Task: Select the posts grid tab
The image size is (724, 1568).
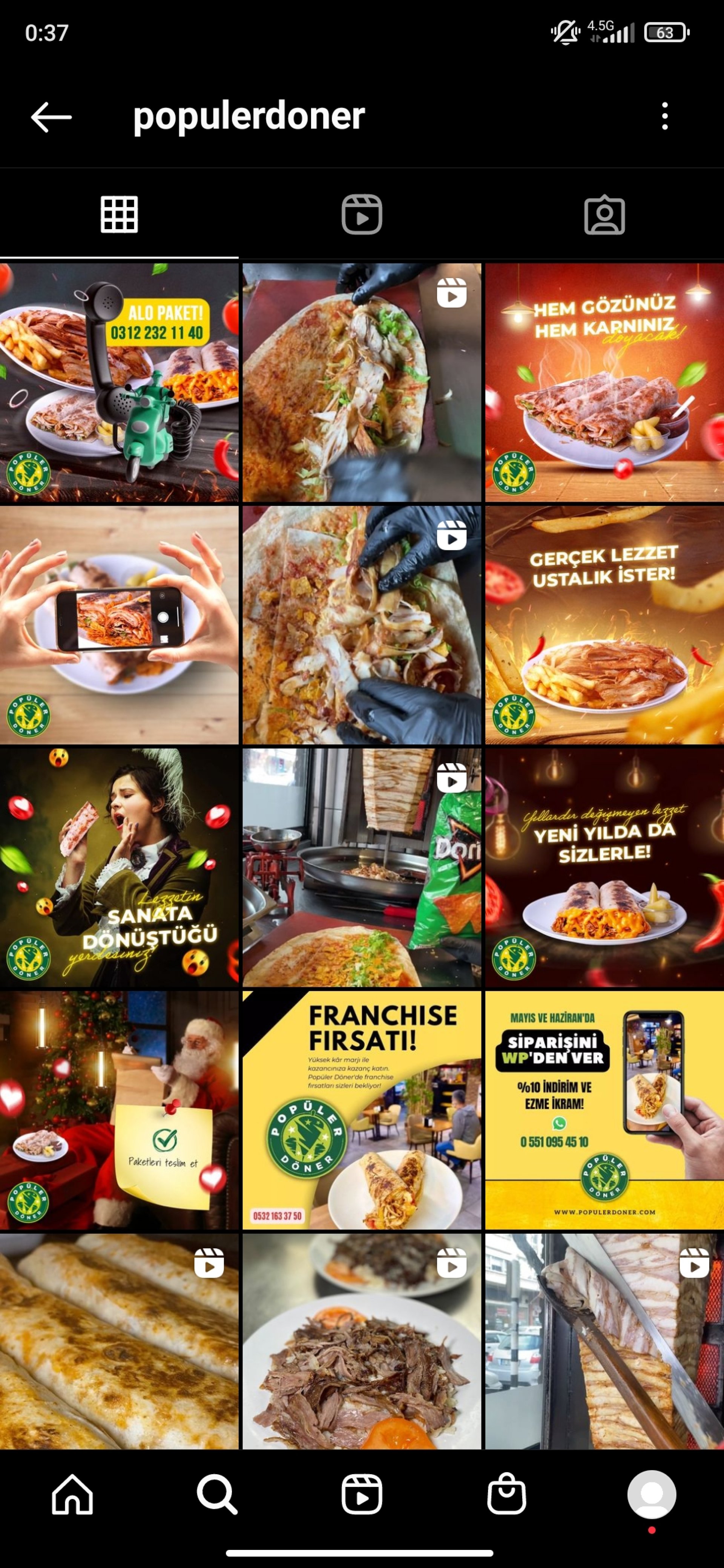Action: pos(120,214)
